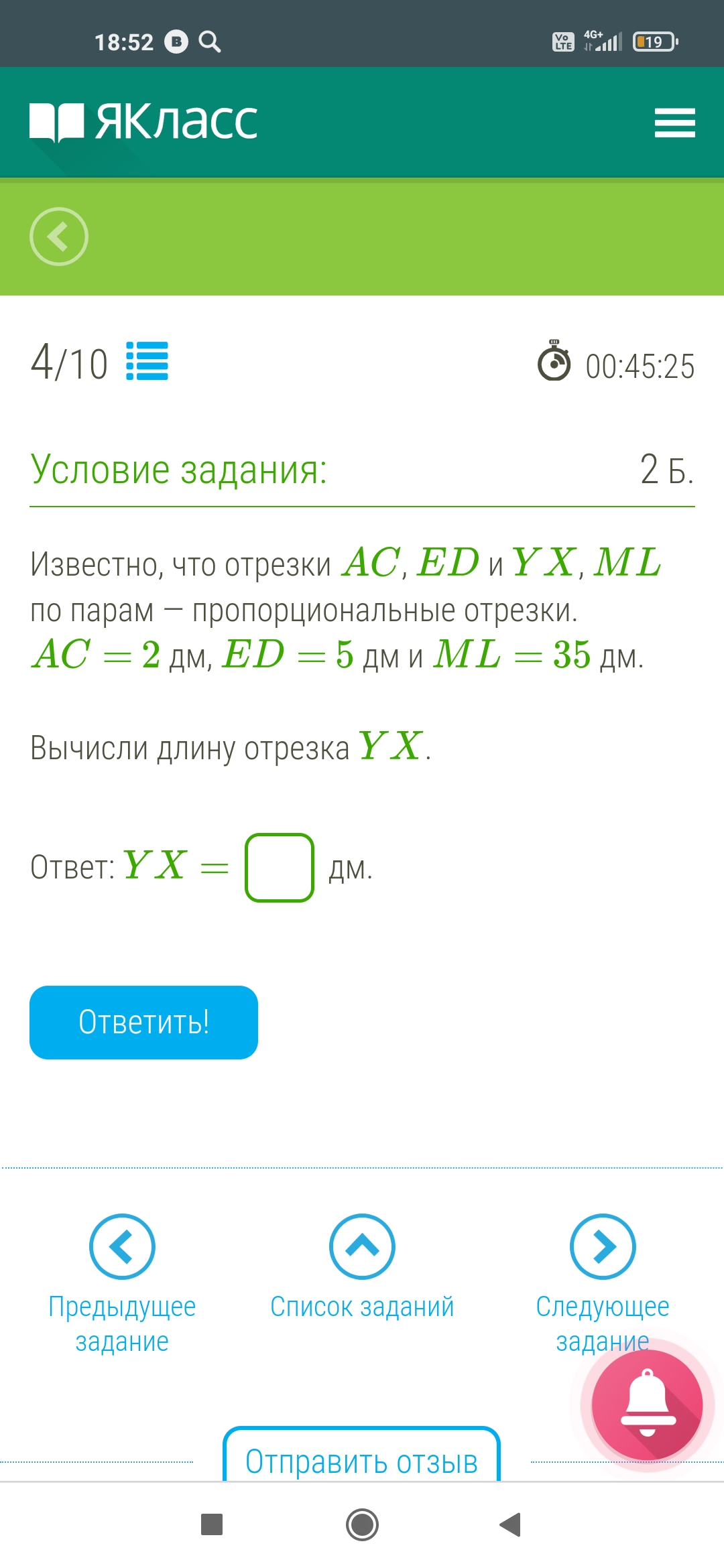
Task: Tap the back arrow in green bar
Action: click(x=59, y=237)
